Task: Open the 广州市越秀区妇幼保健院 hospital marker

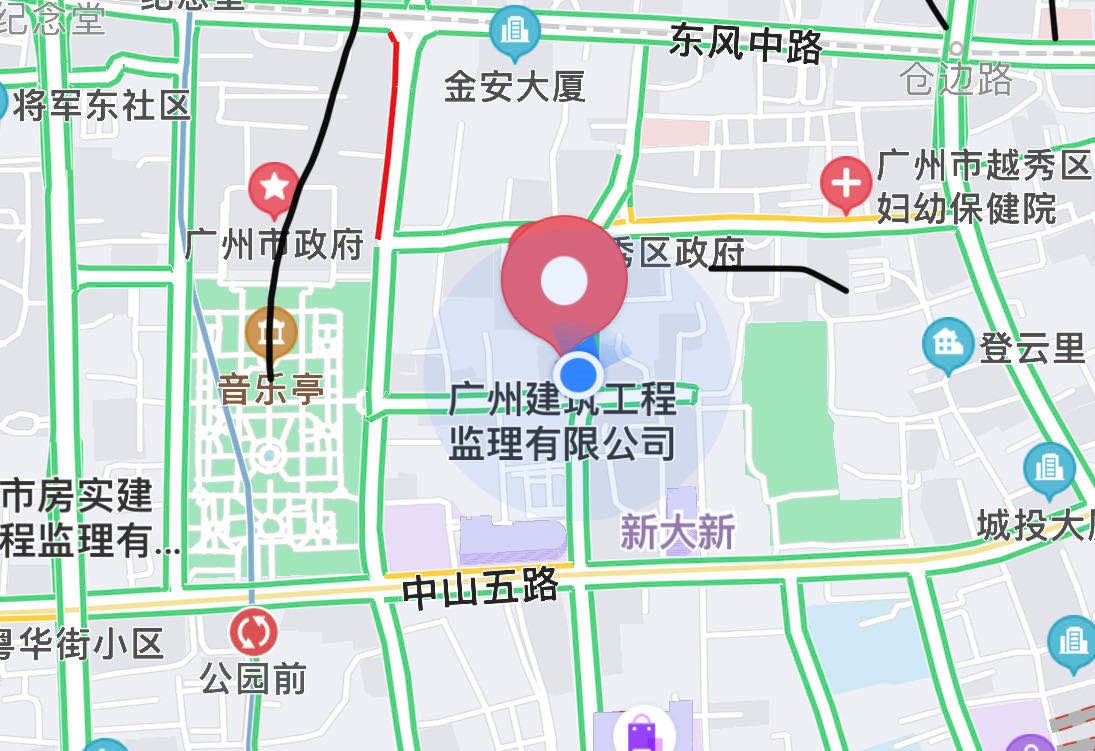Action: [x=846, y=184]
